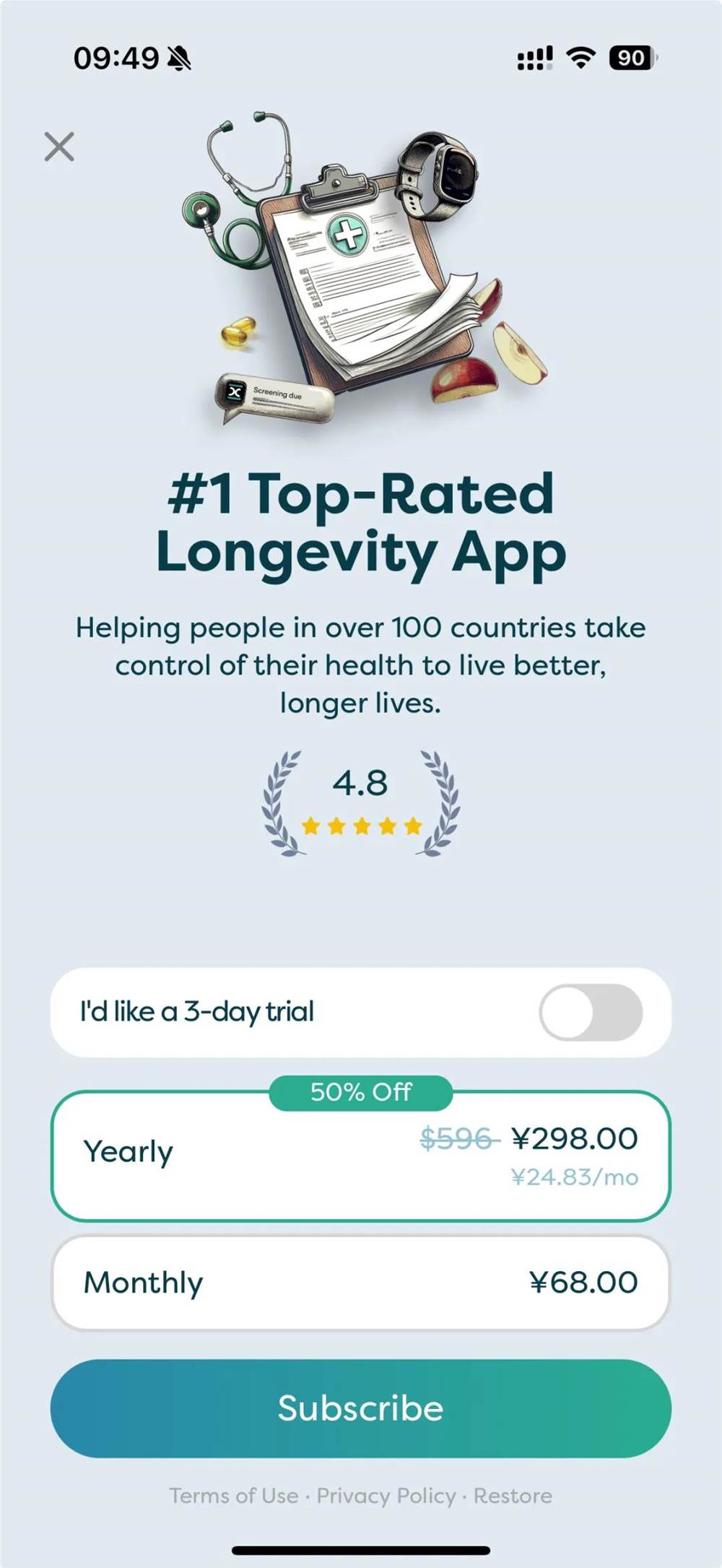The height and width of the screenshot is (1568, 722).
Task: Choose the Monthly ¥68.00 plan
Action: (x=361, y=1283)
